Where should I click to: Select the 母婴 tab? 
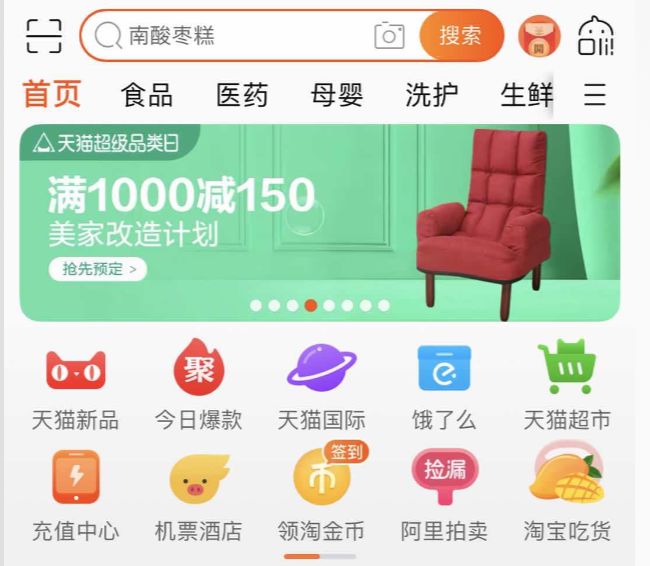click(337, 96)
